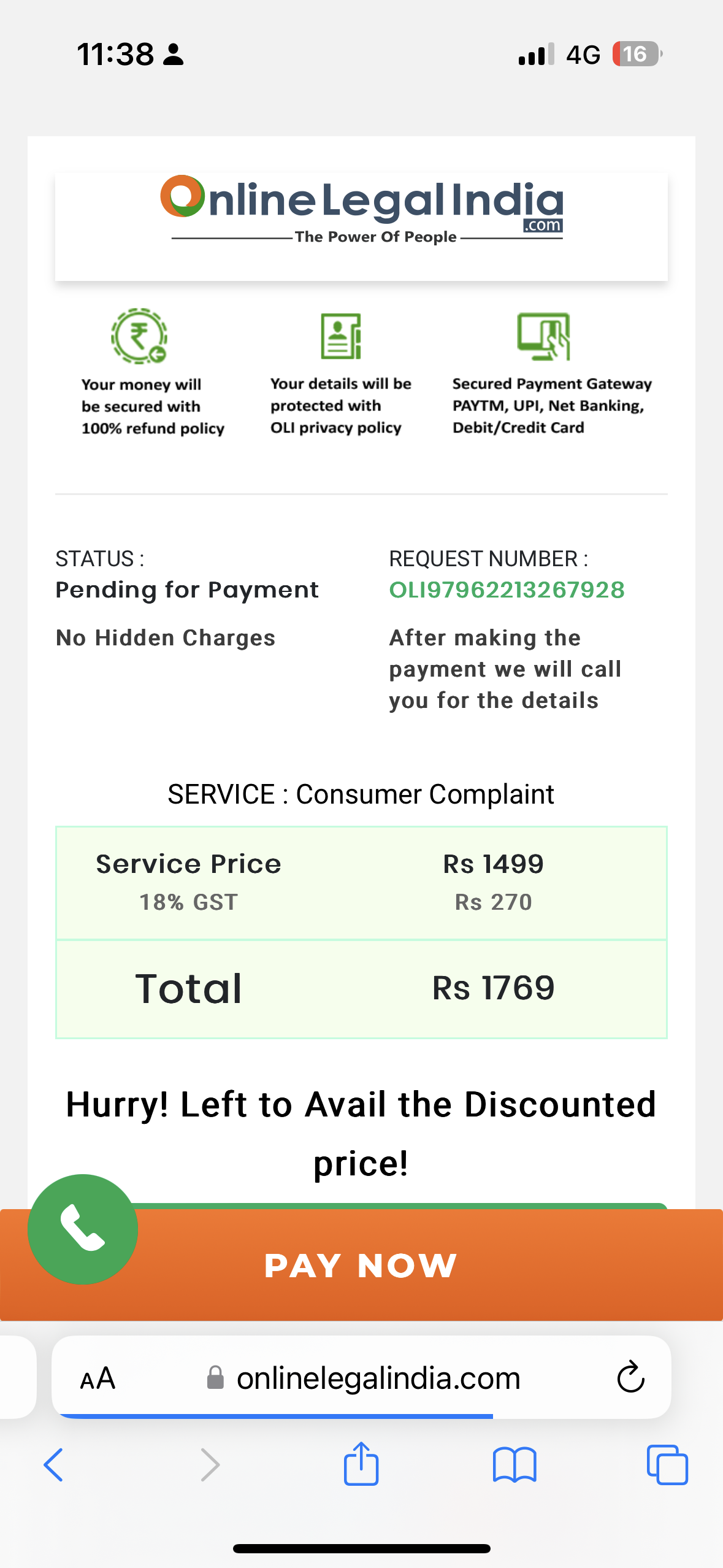Go back to previous page
The width and height of the screenshot is (723, 1568).
53,1465
